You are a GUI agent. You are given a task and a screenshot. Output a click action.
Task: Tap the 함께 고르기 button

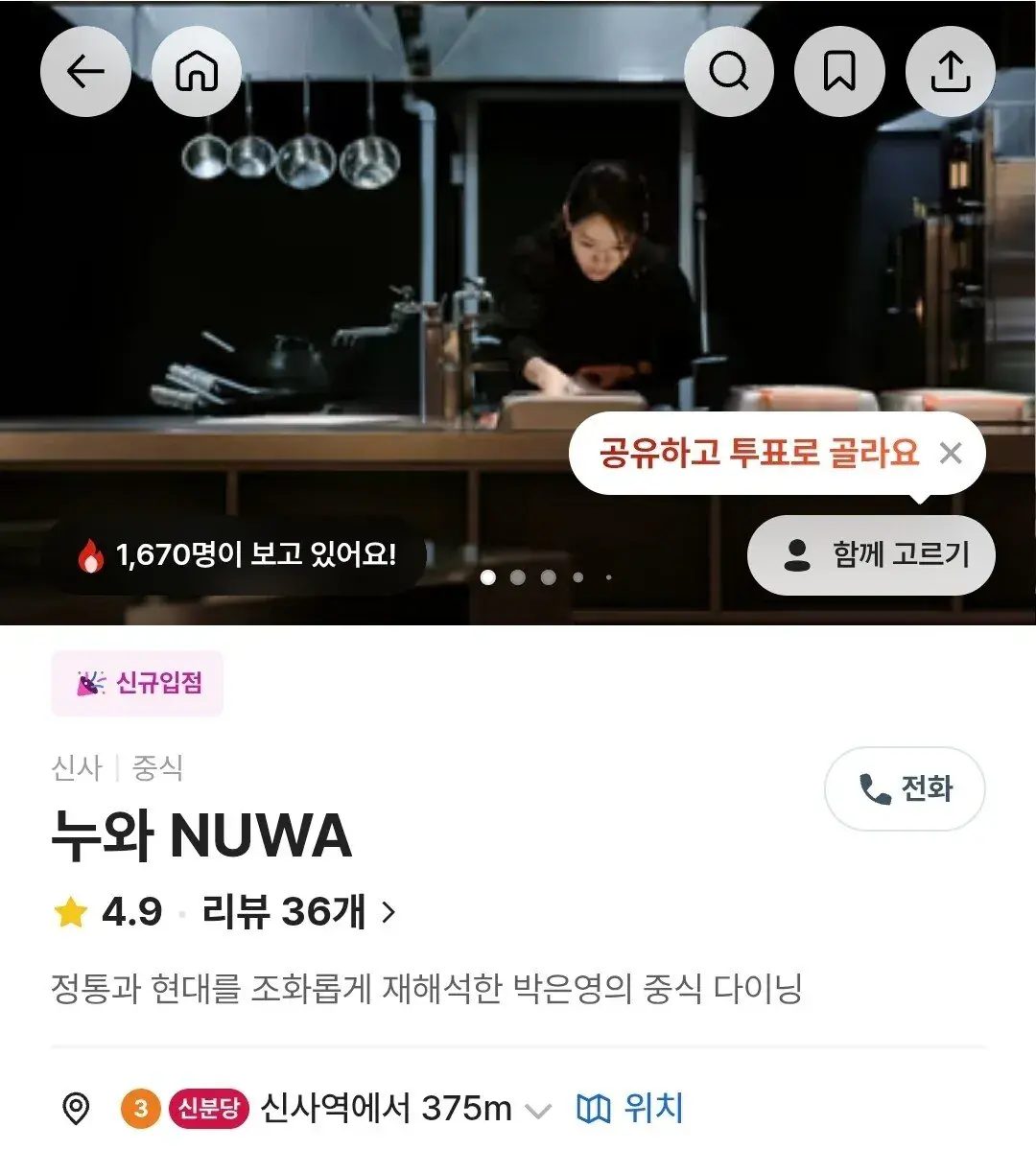(871, 554)
